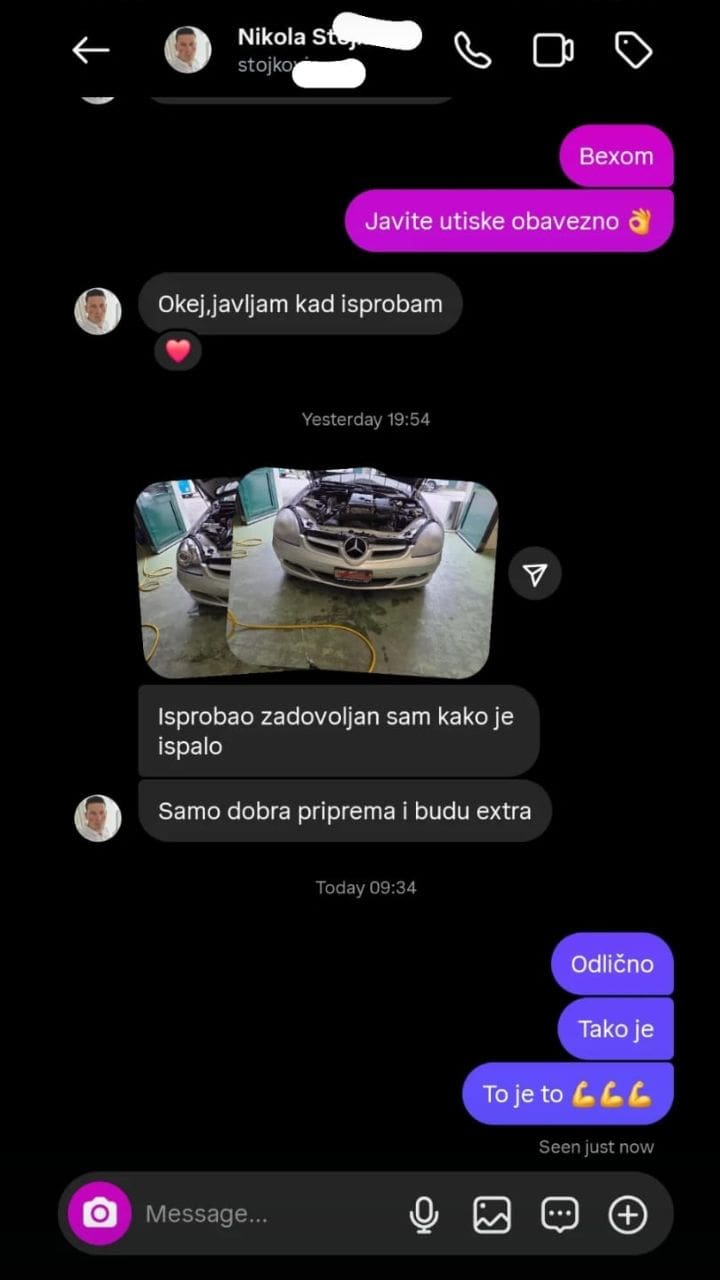The image size is (720, 1280).
Task: Record a voice message with microphone
Action: (x=424, y=1214)
